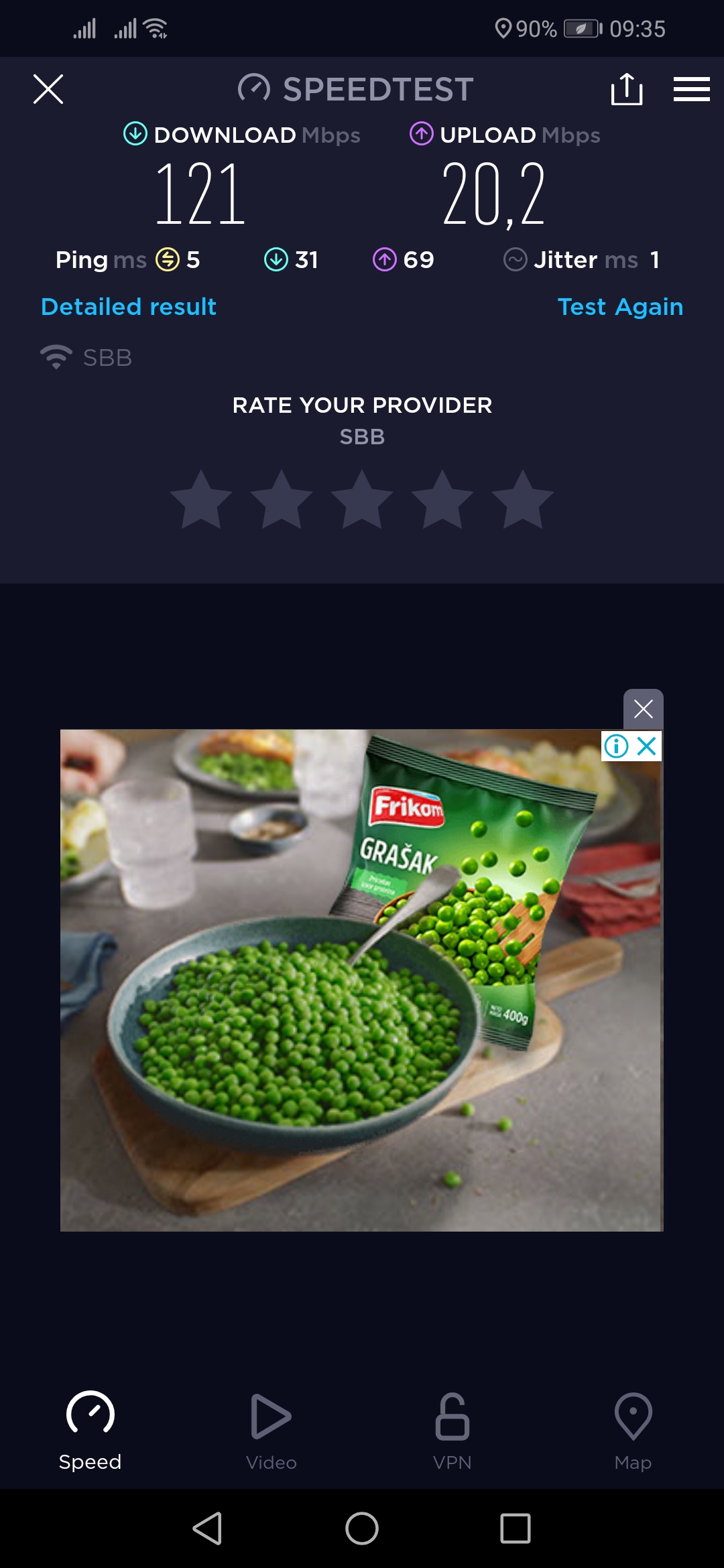Viewport: 724px width, 1568px height.
Task: Run Test Again
Action: [x=620, y=307]
